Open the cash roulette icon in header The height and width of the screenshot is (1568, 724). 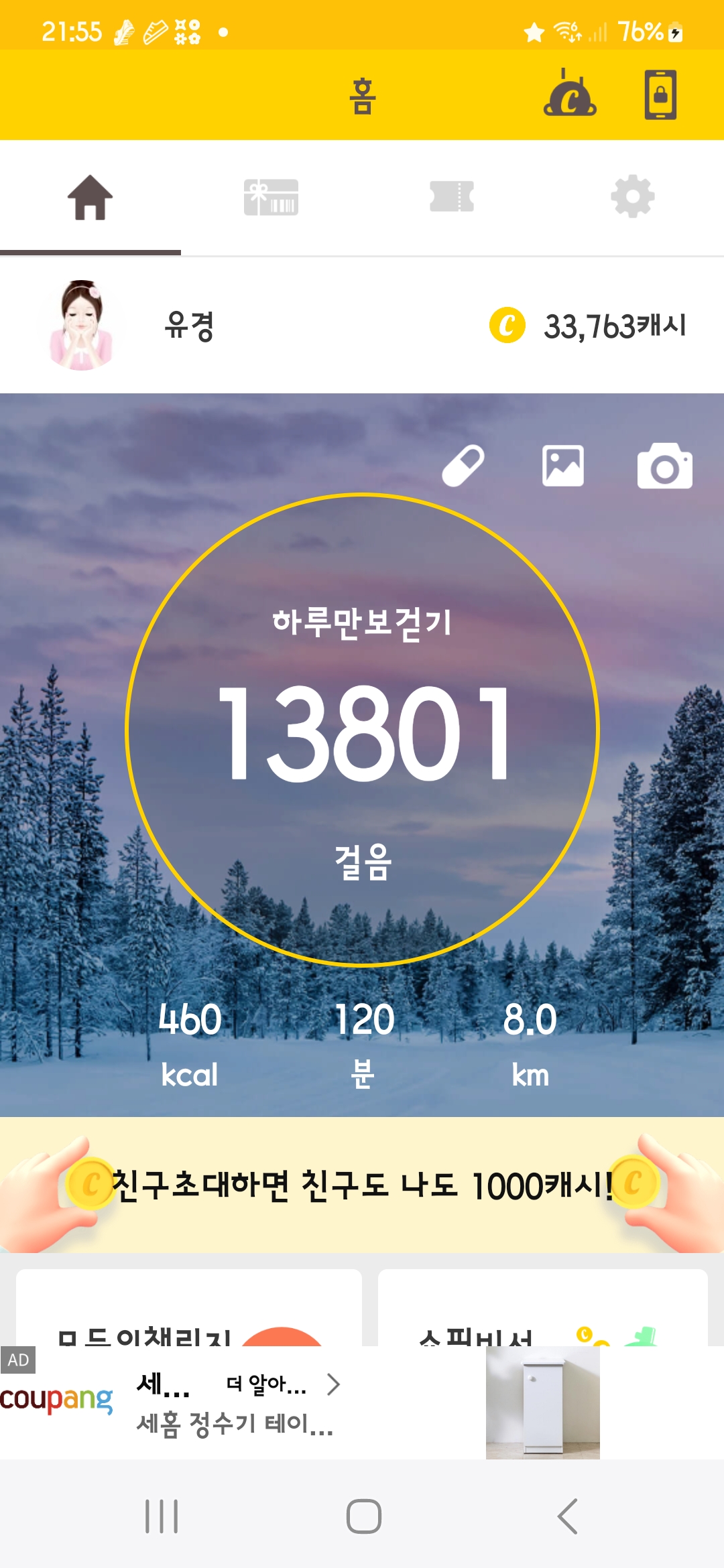(570, 95)
